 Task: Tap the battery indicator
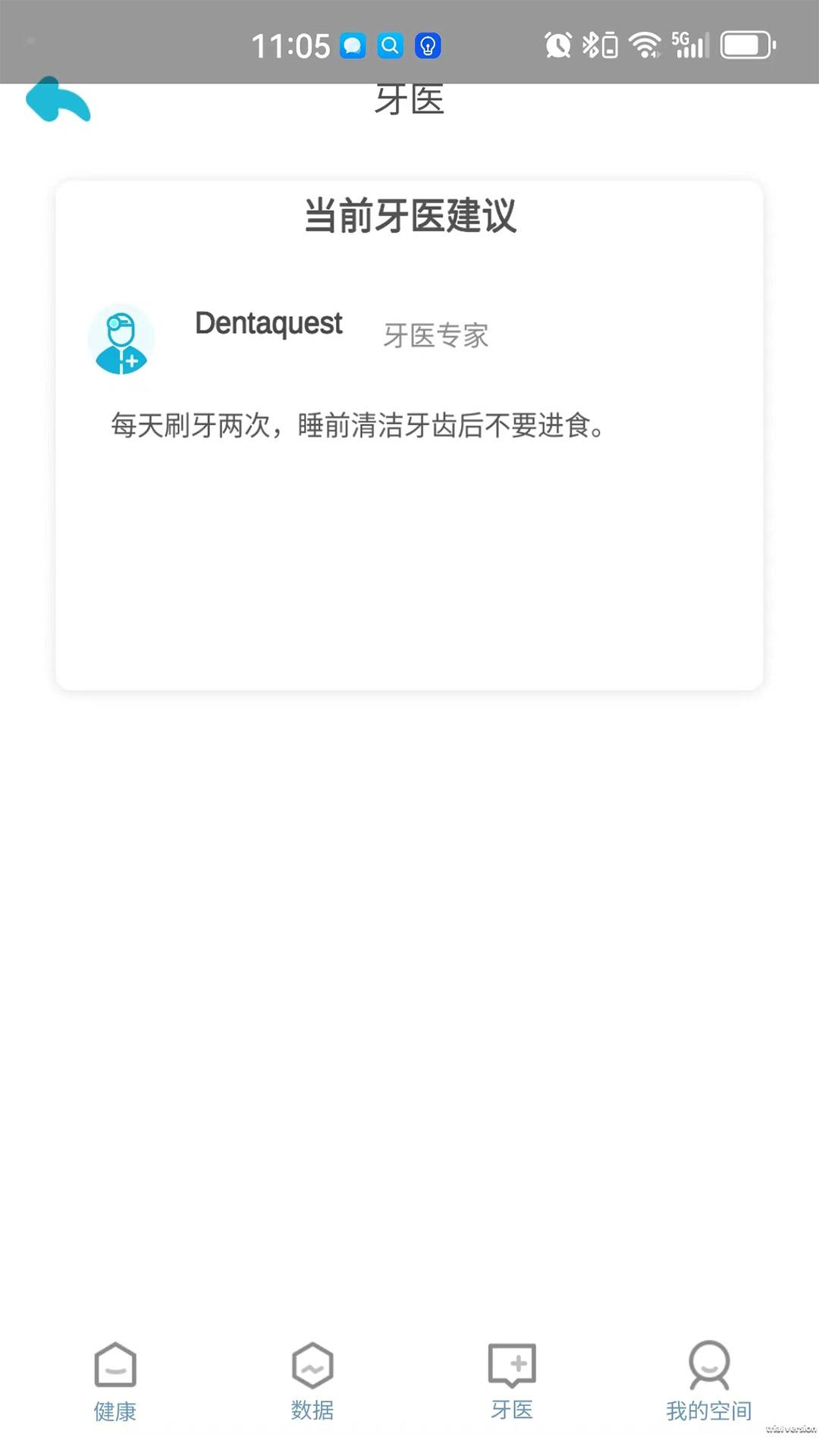coord(746,45)
